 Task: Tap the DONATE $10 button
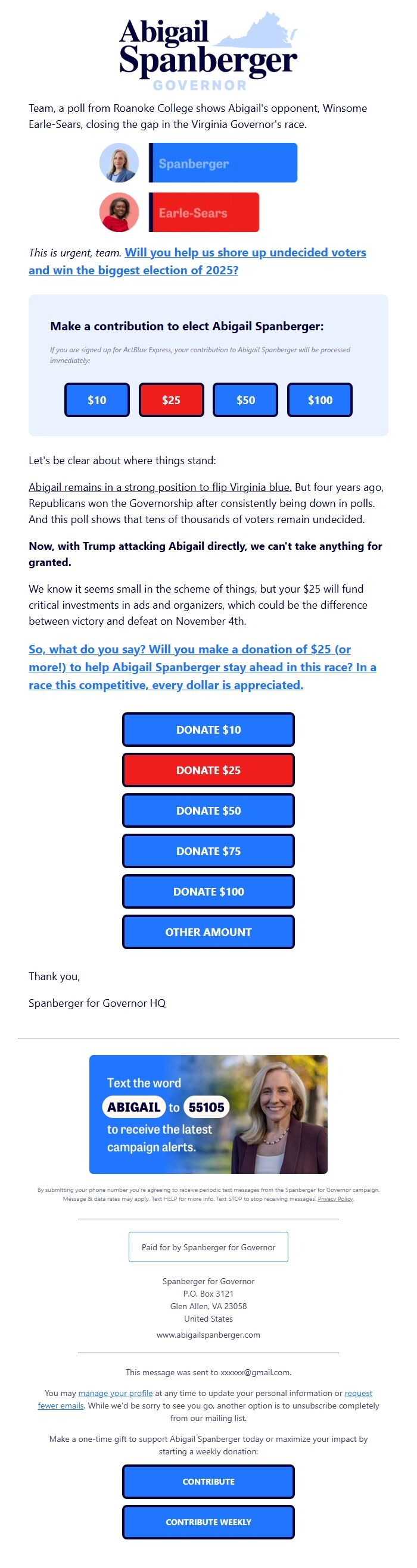[x=208, y=730]
